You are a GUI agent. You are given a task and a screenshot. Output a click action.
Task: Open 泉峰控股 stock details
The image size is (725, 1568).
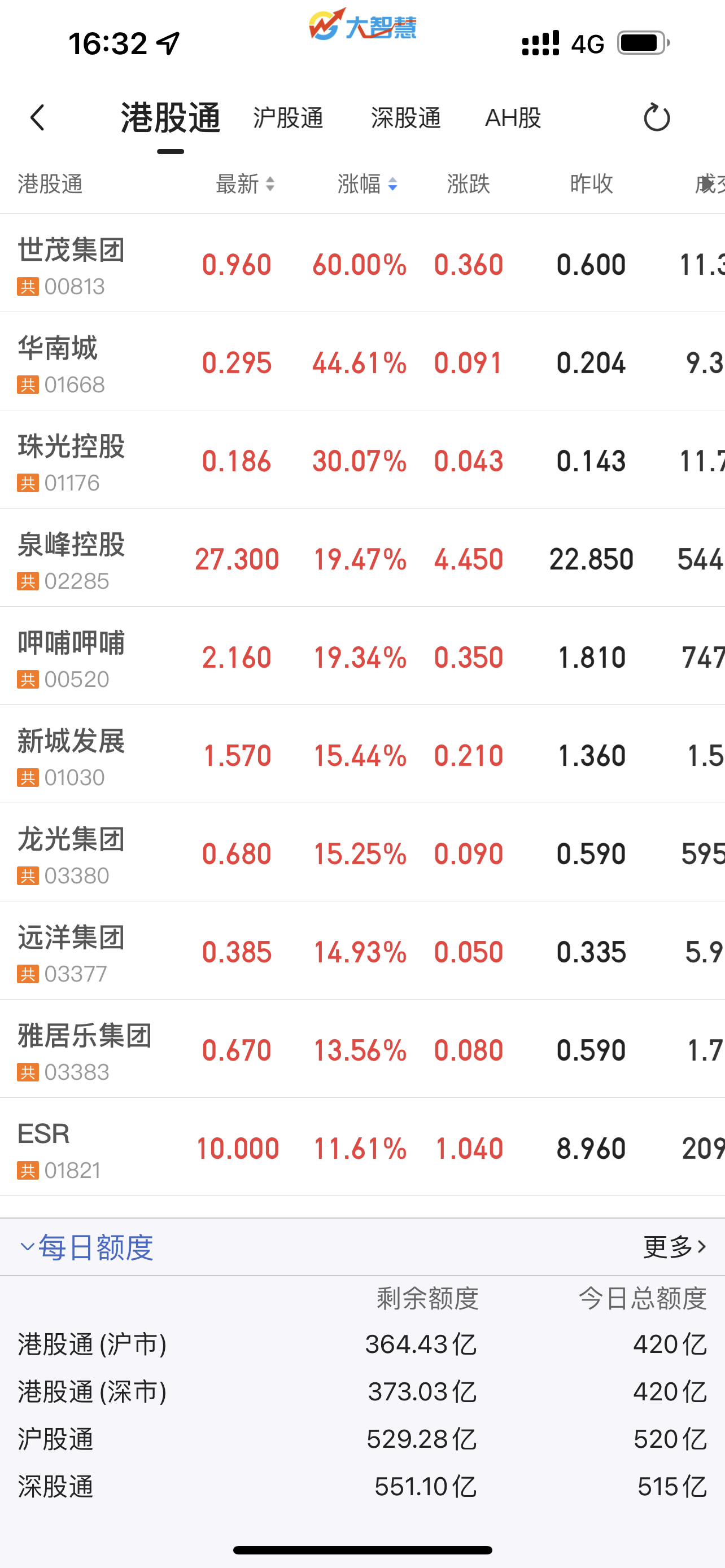71,558
